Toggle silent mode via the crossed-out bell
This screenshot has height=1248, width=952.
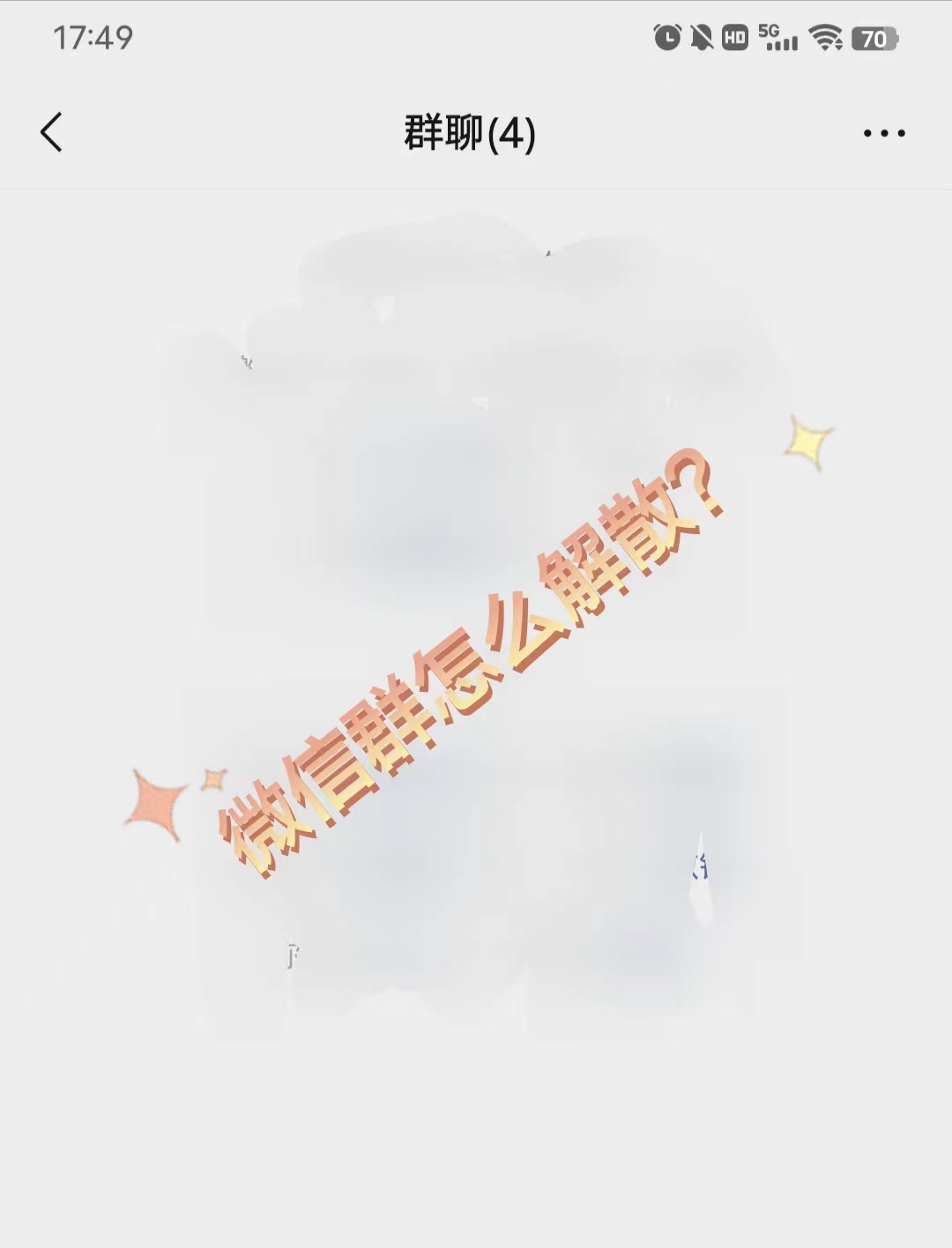(x=701, y=39)
